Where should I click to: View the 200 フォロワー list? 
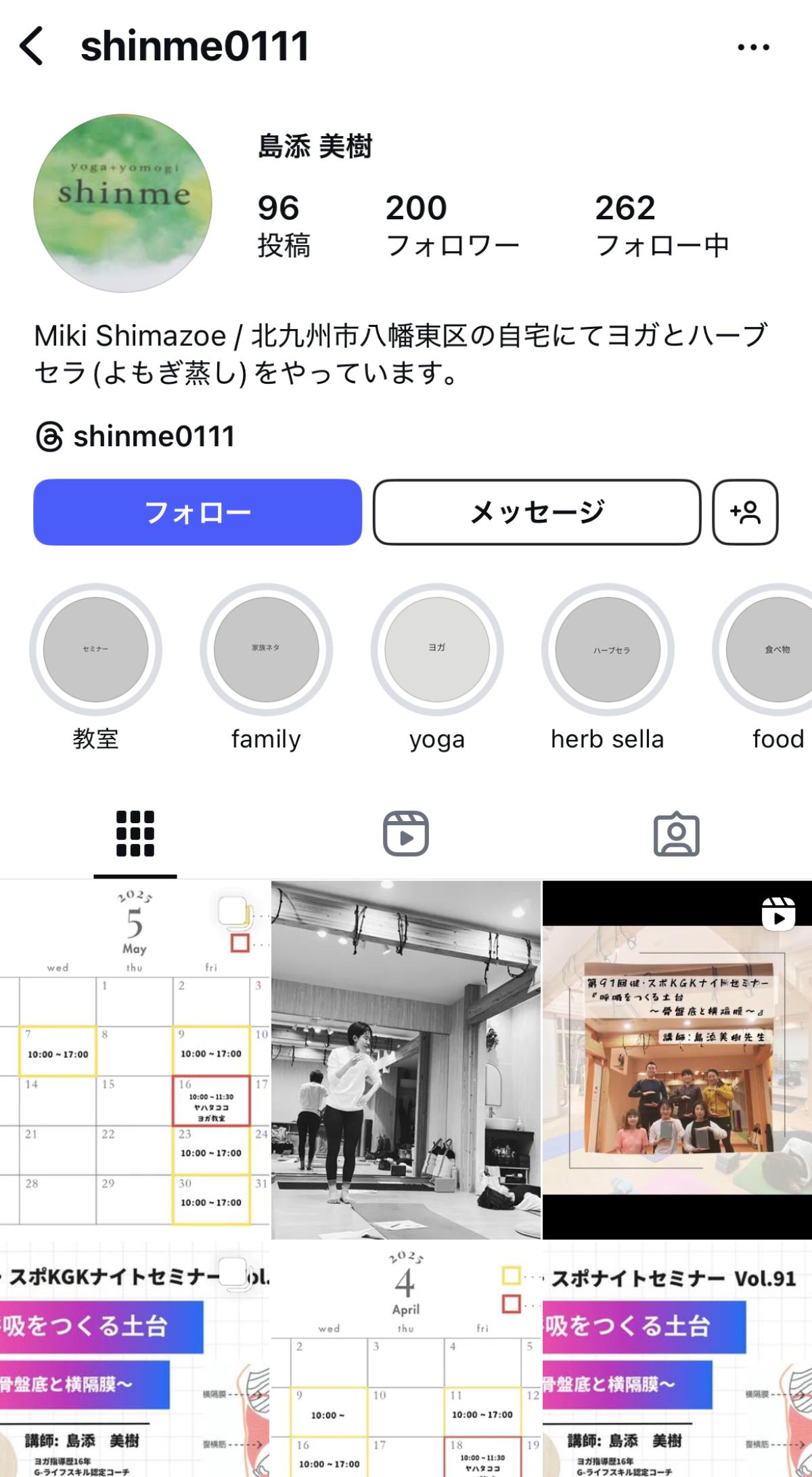coord(452,226)
